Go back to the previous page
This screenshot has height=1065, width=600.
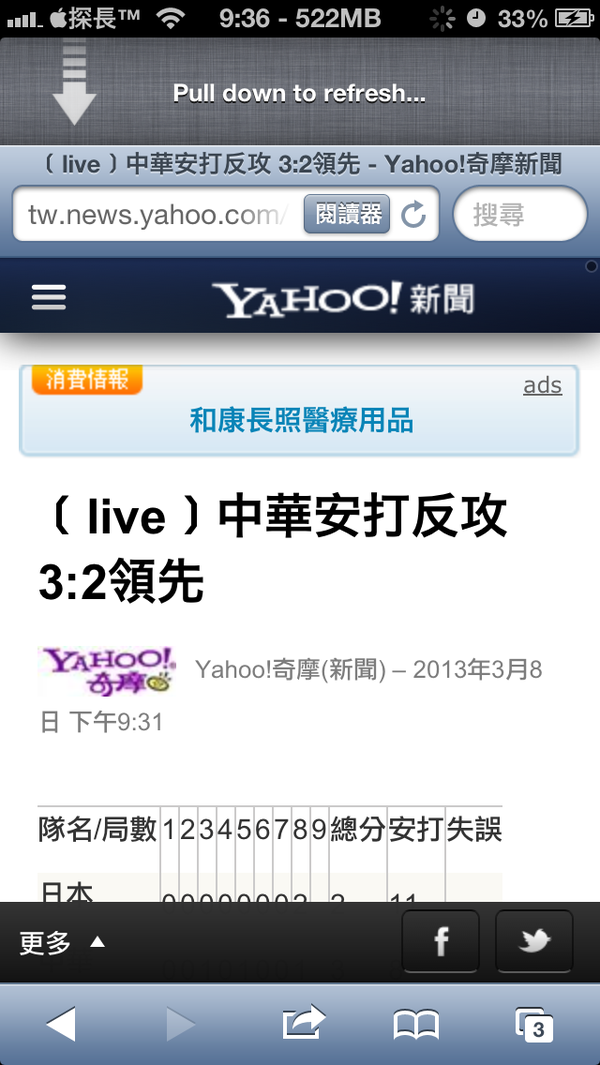[x=61, y=1024]
